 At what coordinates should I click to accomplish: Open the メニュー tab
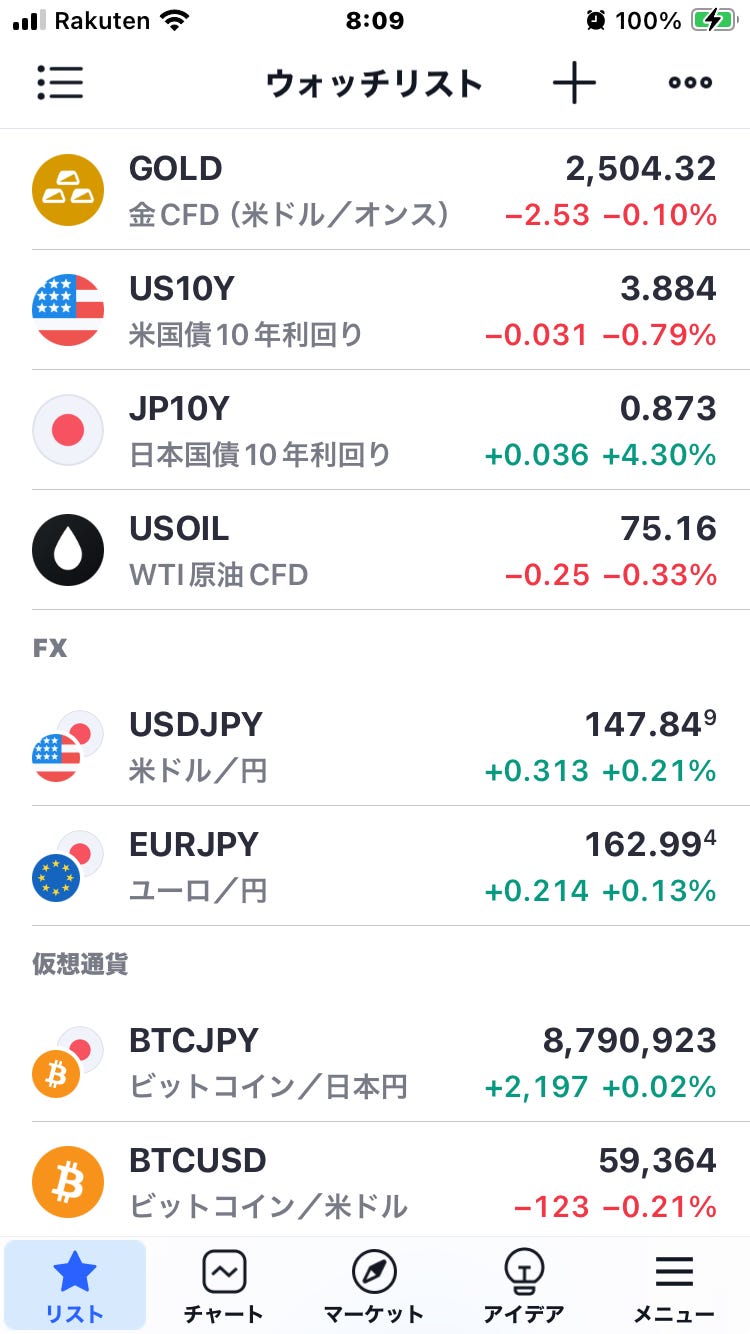click(x=674, y=1286)
